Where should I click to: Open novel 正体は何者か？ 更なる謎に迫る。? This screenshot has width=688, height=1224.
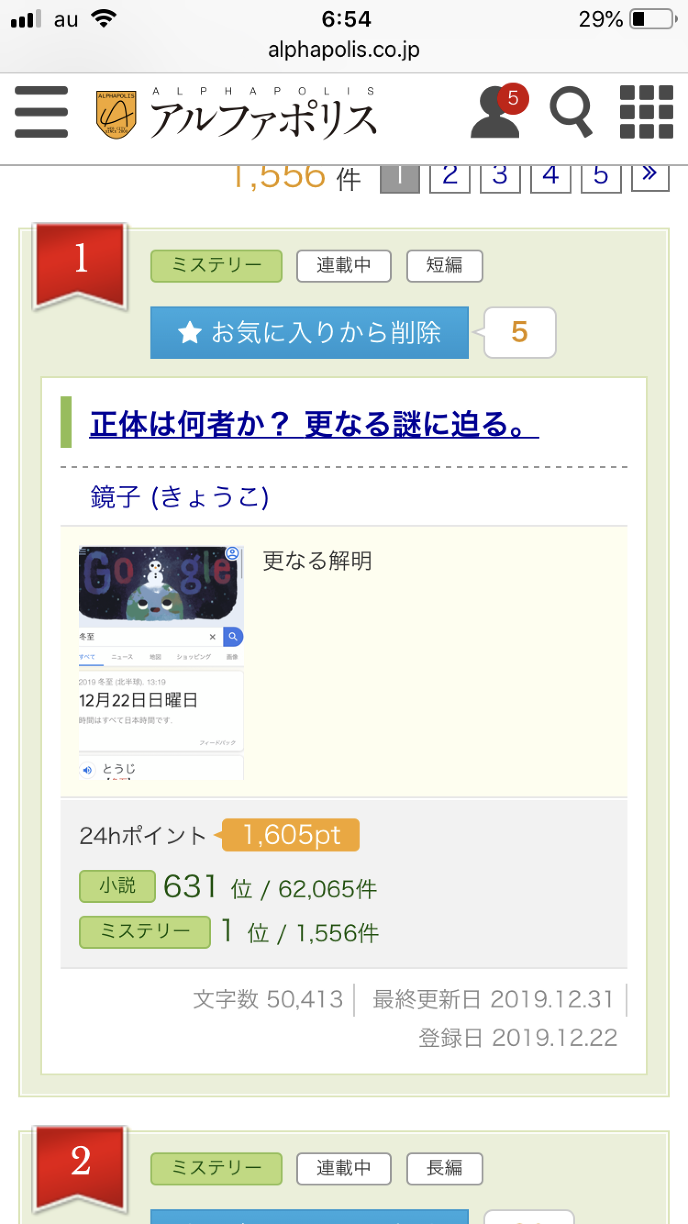pyautogui.click(x=314, y=423)
